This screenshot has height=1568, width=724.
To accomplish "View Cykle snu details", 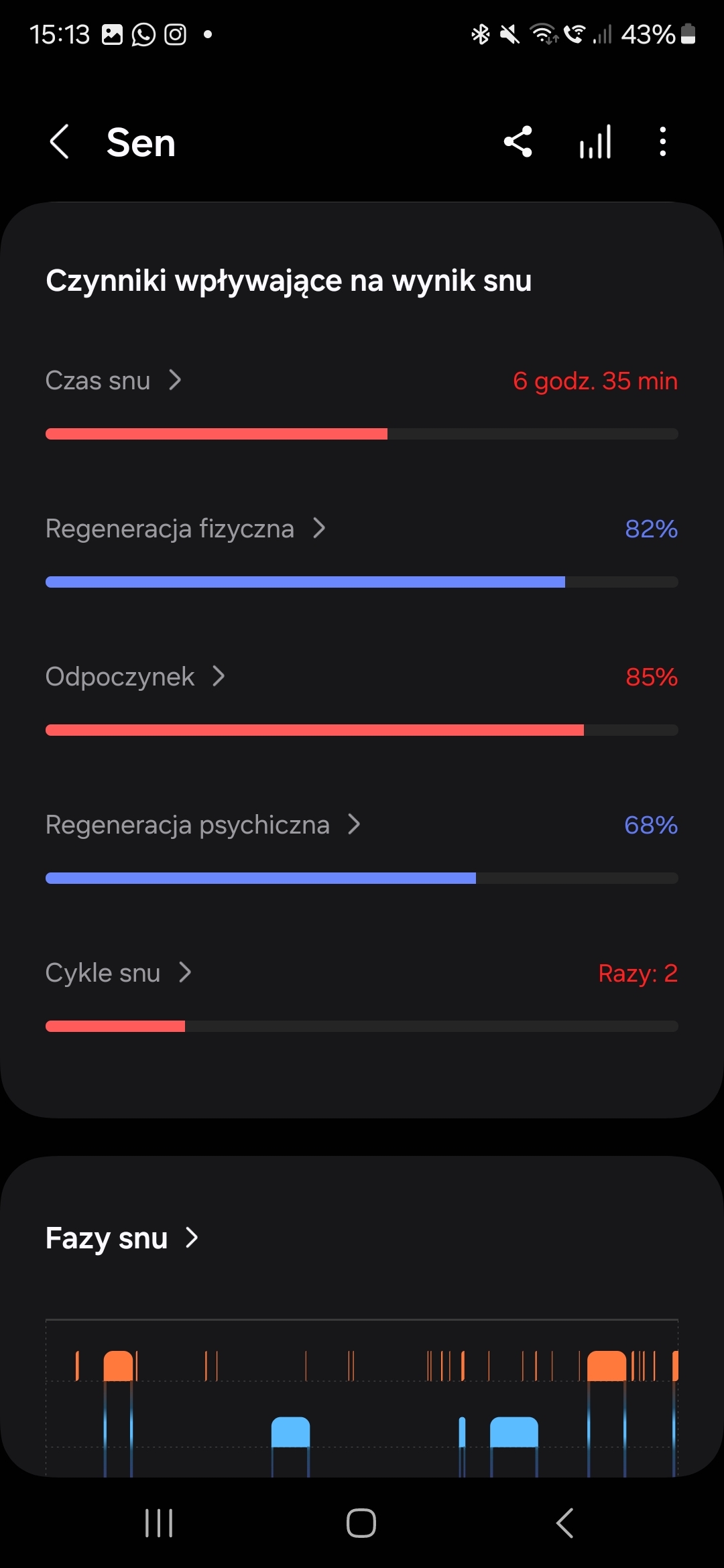I will pos(119,973).
